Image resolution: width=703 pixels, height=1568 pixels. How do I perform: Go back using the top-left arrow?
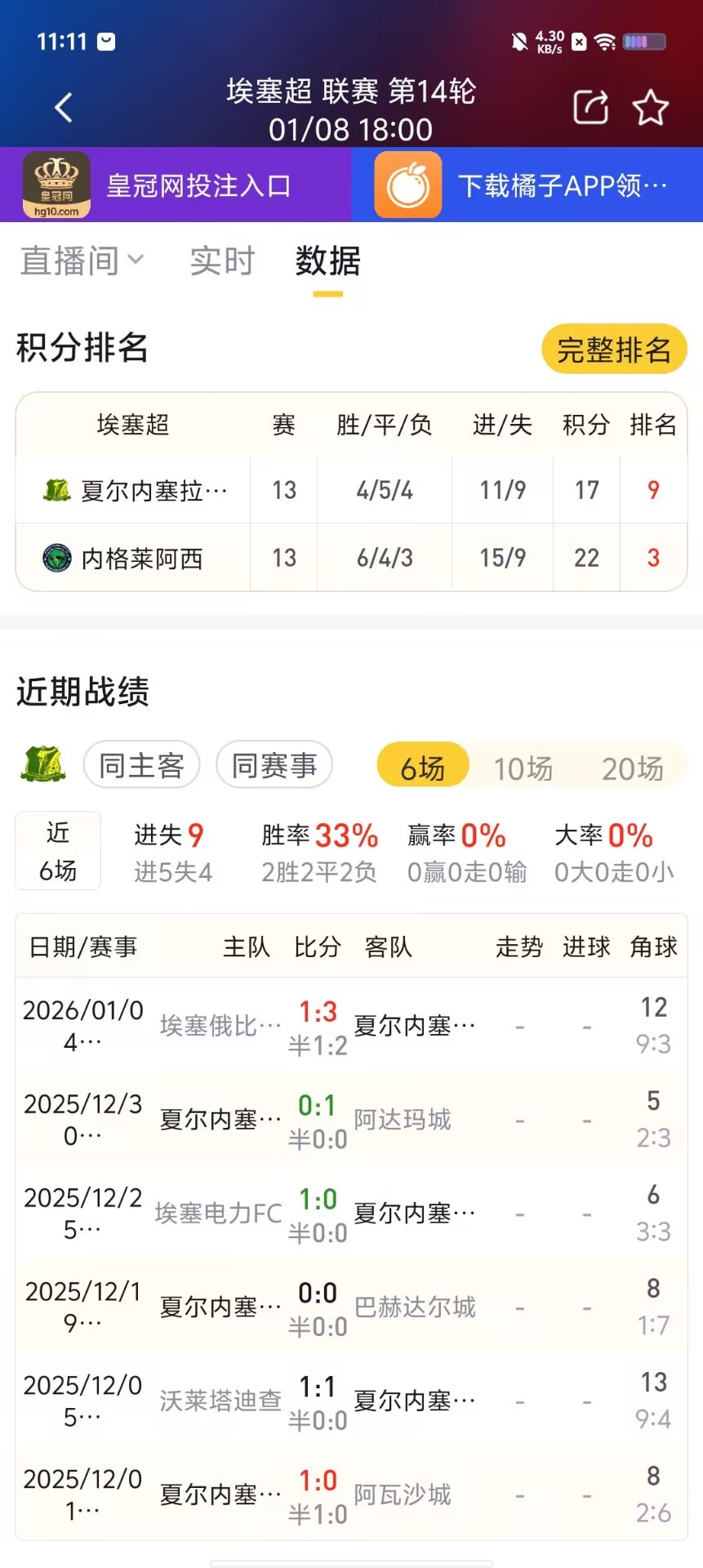pyautogui.click(x=64, y=108)
